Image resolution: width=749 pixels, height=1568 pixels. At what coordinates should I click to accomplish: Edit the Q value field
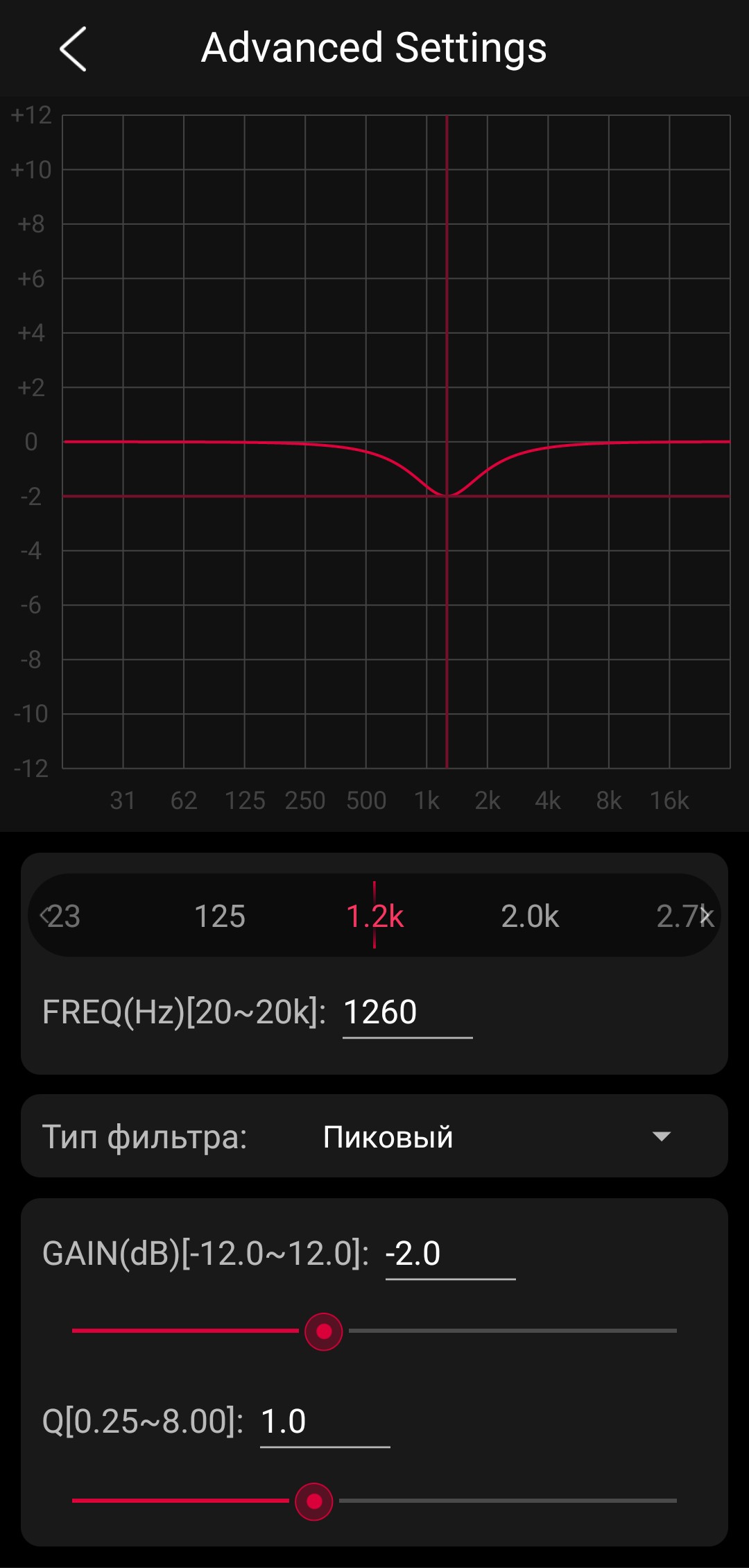pyautogui.click(x=324, y=1422)
